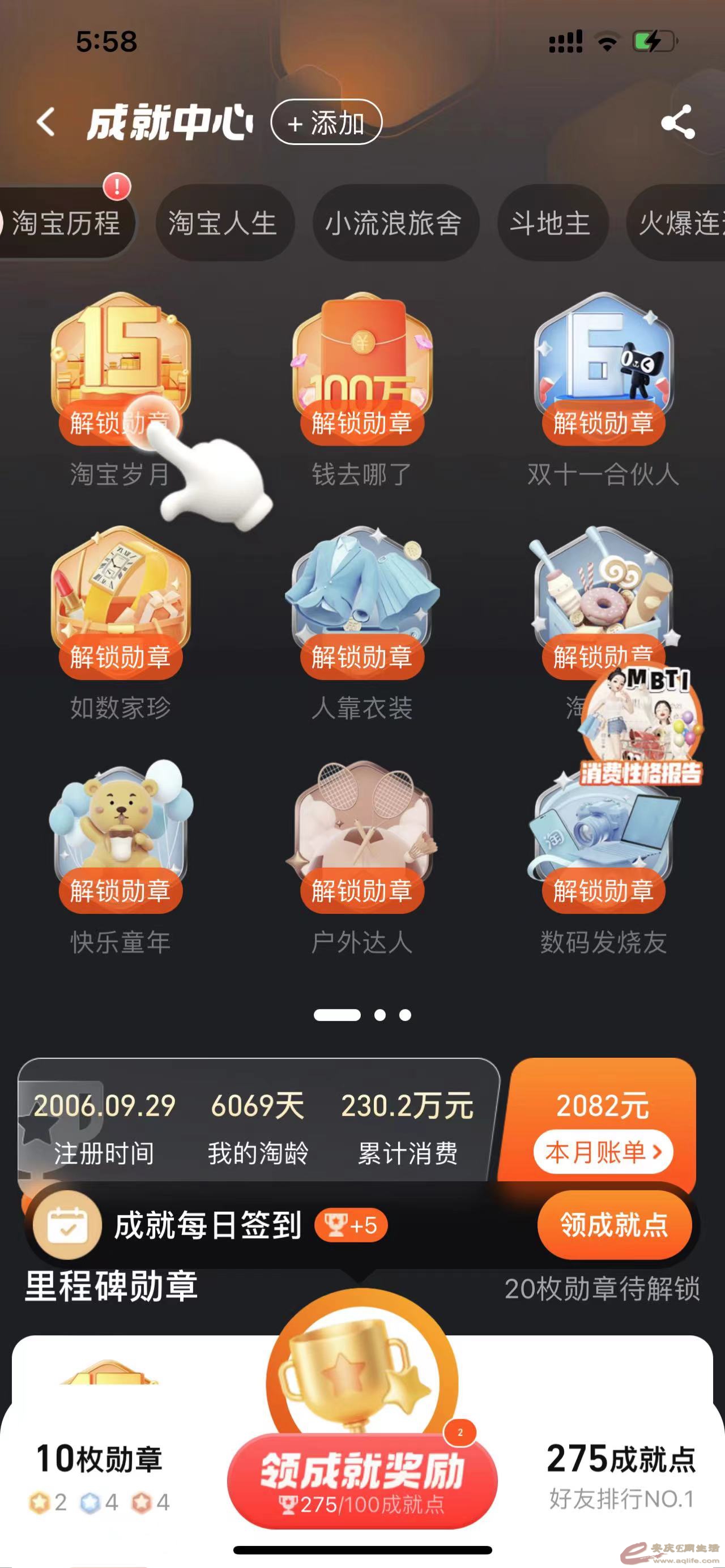725x1568 pixels.
Task: Select the 小流浪旅舍 tab
Action: click(x=394, y=223)
